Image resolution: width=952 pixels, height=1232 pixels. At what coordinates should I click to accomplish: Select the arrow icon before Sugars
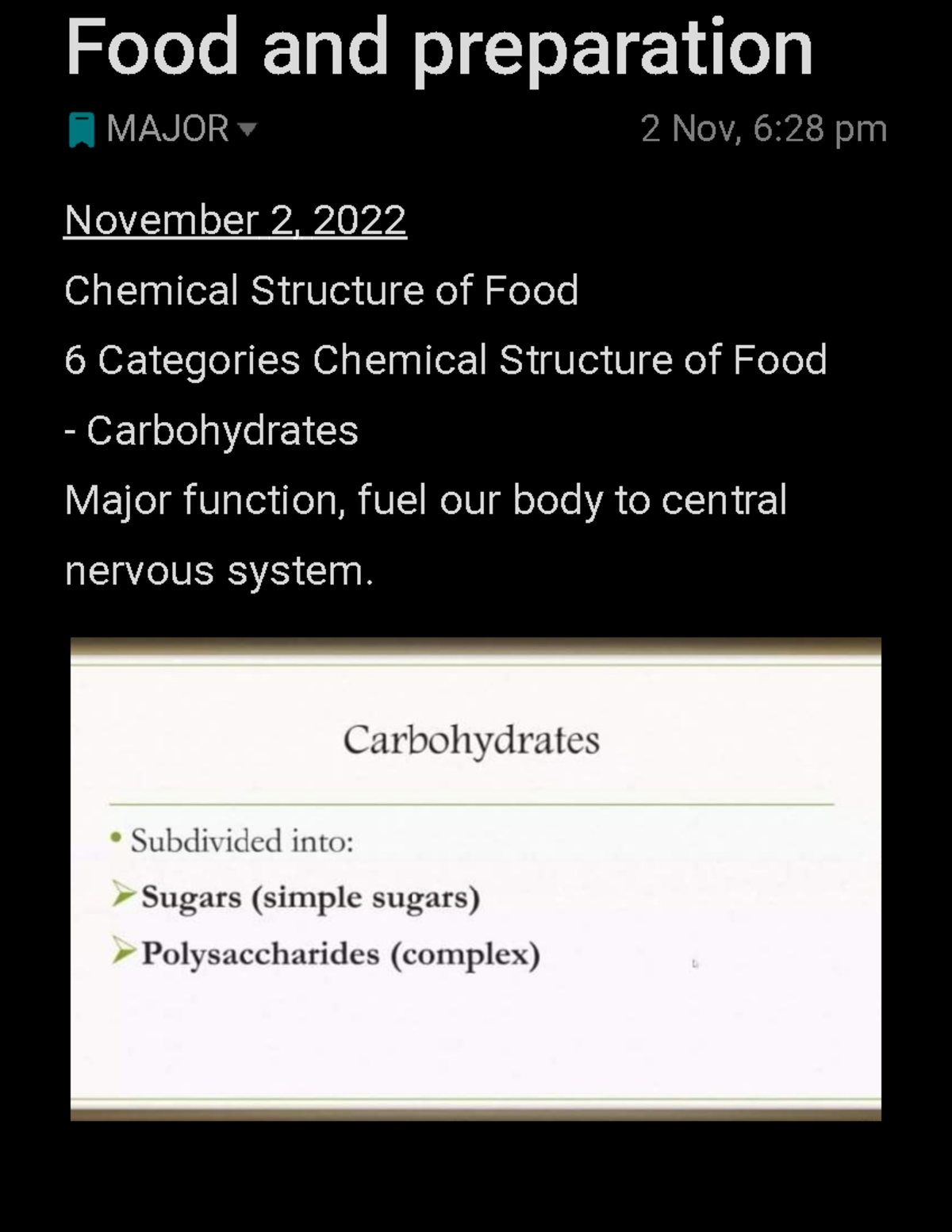point(123,895)
